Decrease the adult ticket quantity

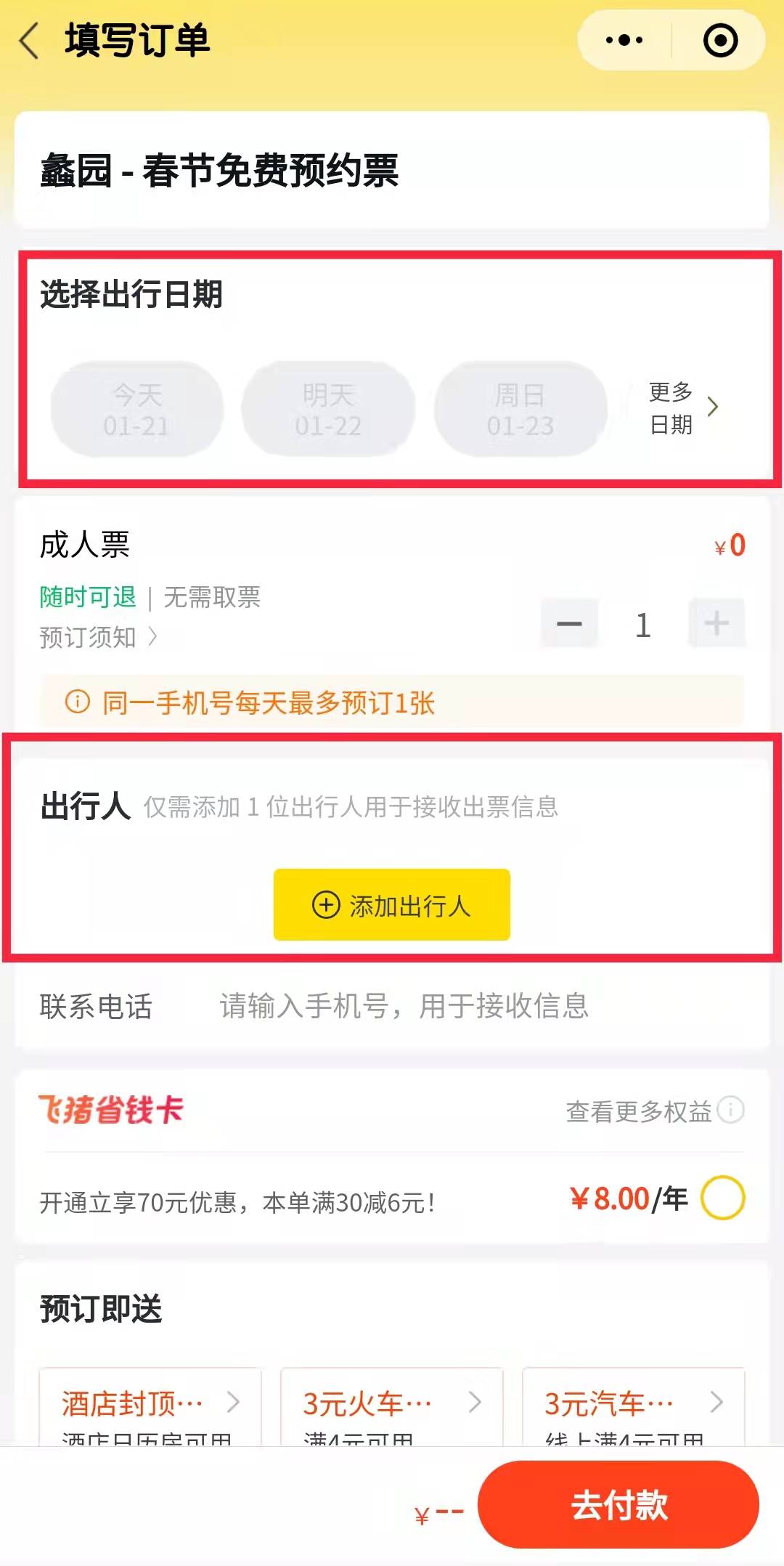coord(569,624)
